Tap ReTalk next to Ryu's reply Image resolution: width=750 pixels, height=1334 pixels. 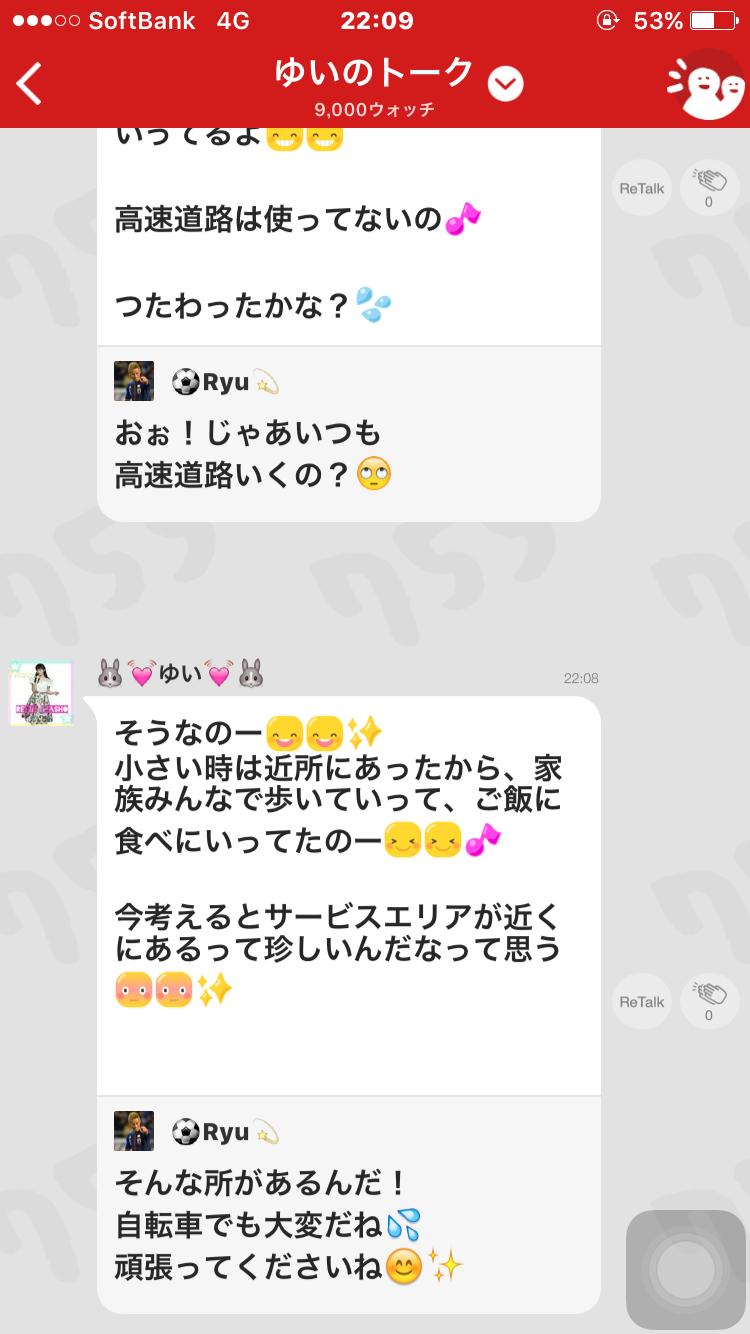coord(641,187)
